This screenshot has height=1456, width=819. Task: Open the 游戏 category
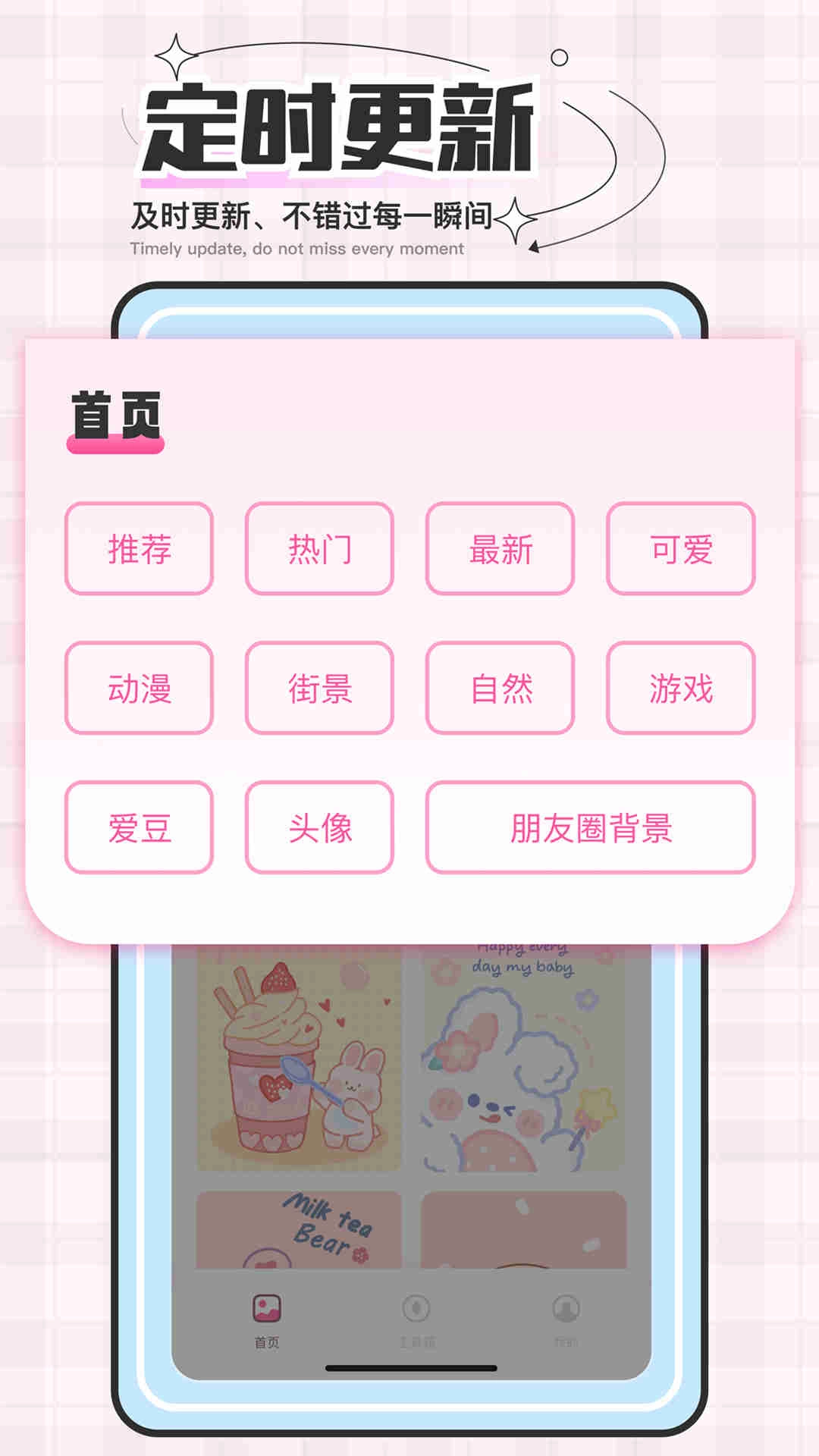(x=680, y=689)
